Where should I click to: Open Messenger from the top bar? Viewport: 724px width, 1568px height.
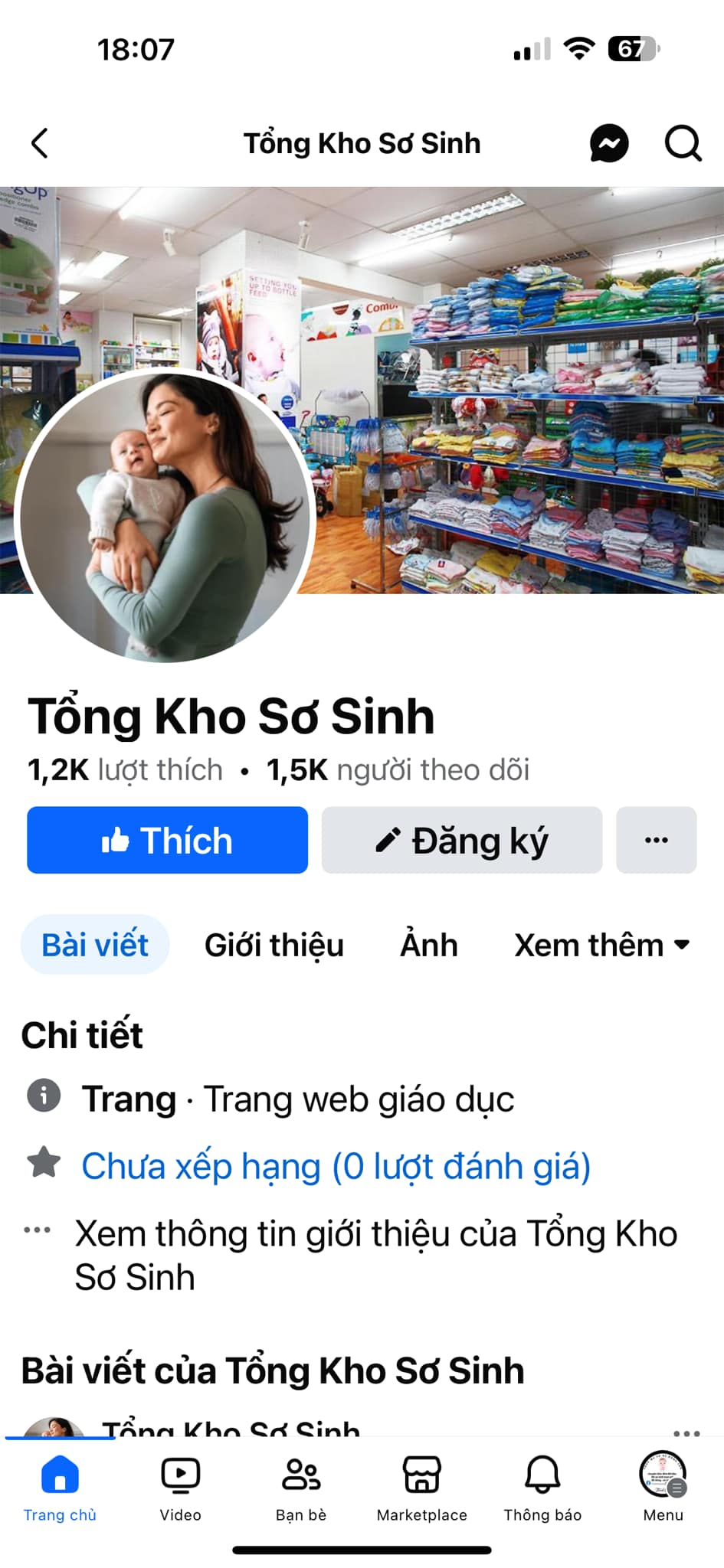point(609,143)
